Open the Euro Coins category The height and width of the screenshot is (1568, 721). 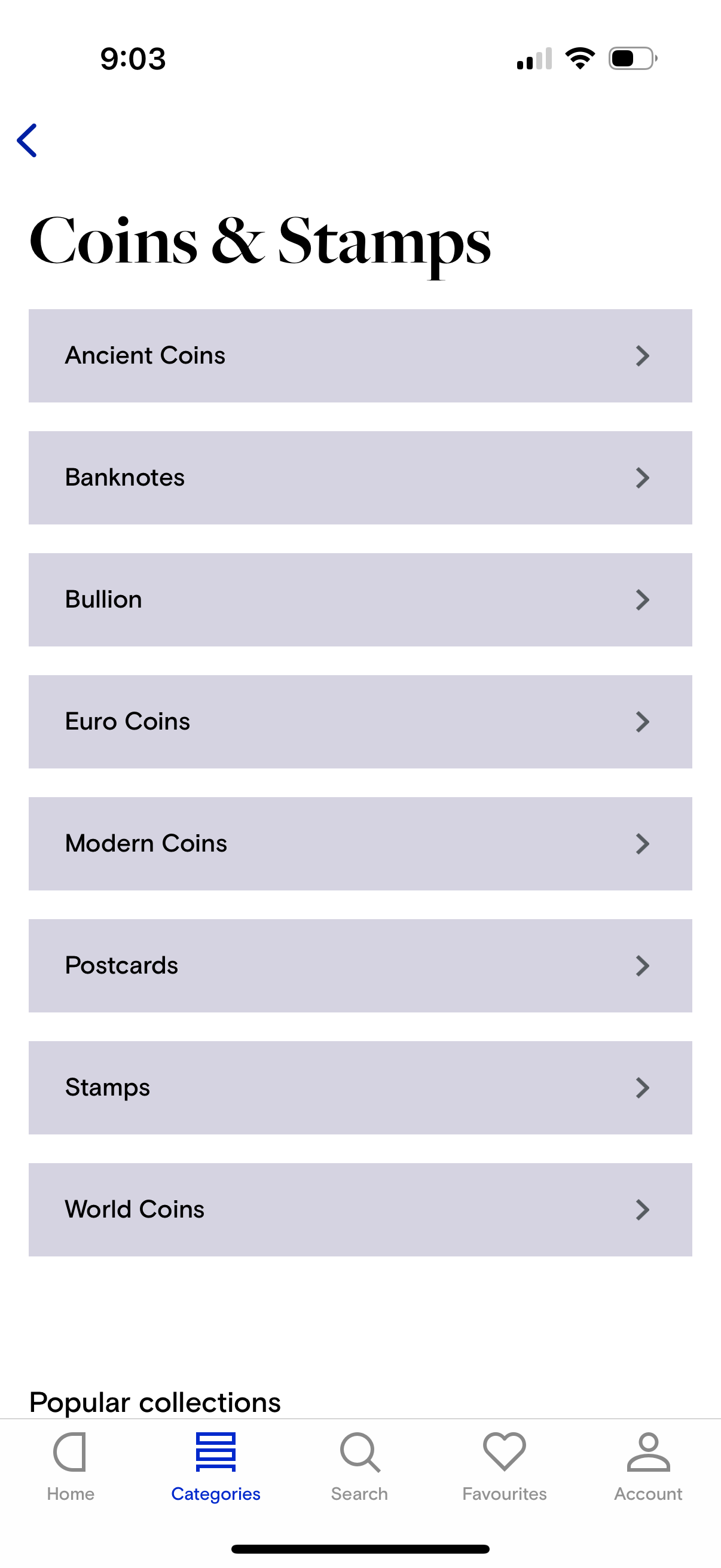point(360,721)
